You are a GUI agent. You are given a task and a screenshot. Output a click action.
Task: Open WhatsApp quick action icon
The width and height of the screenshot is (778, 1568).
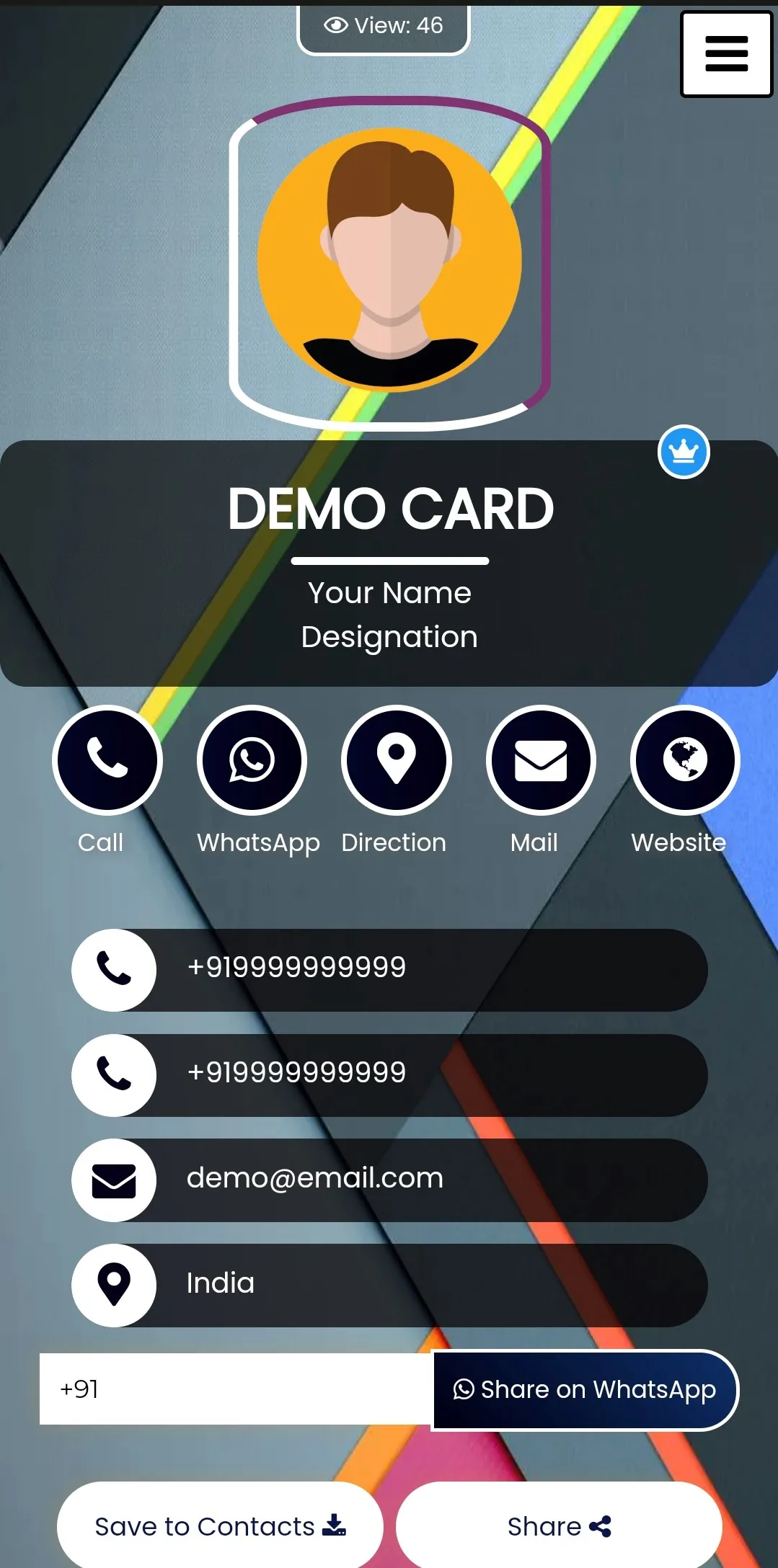[x=252, y=759]
